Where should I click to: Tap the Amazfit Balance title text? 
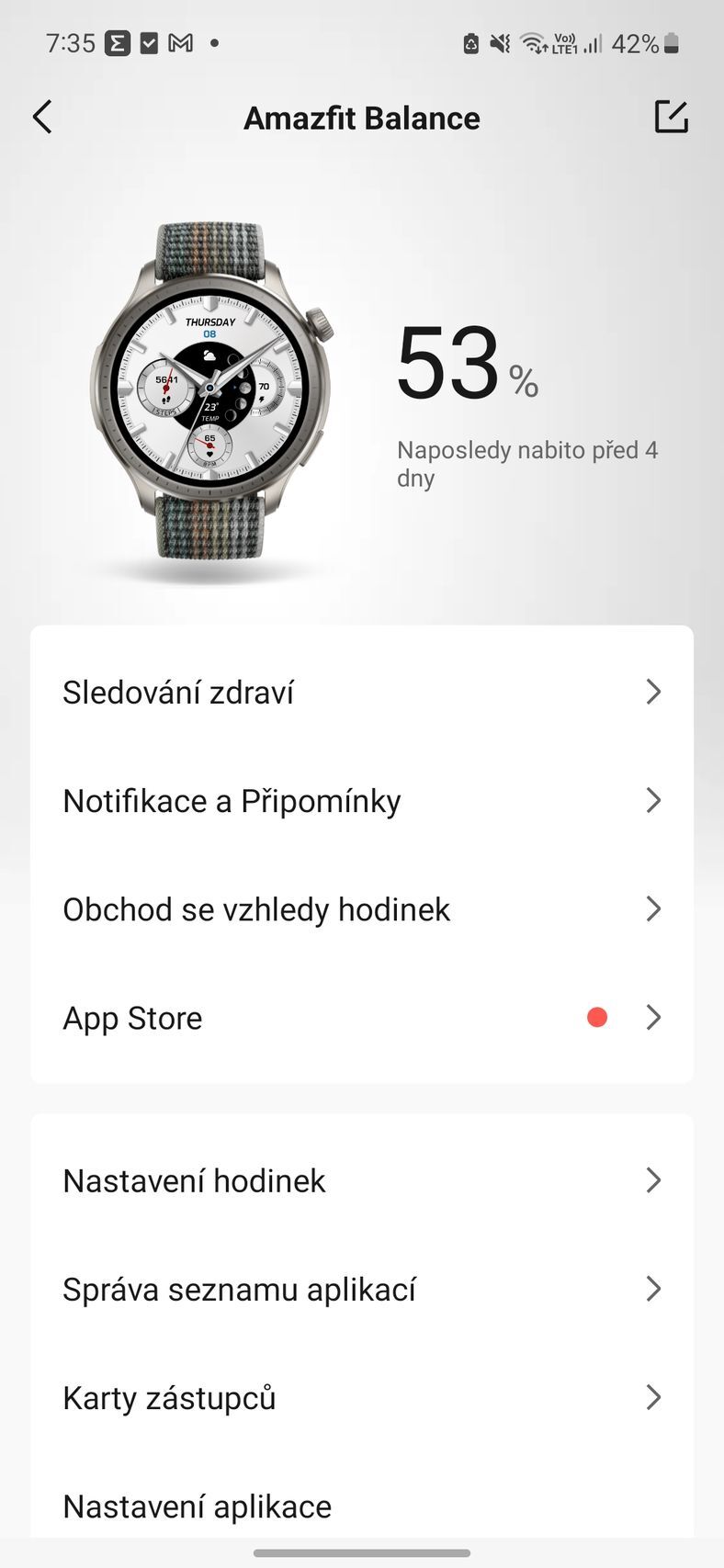362,118
